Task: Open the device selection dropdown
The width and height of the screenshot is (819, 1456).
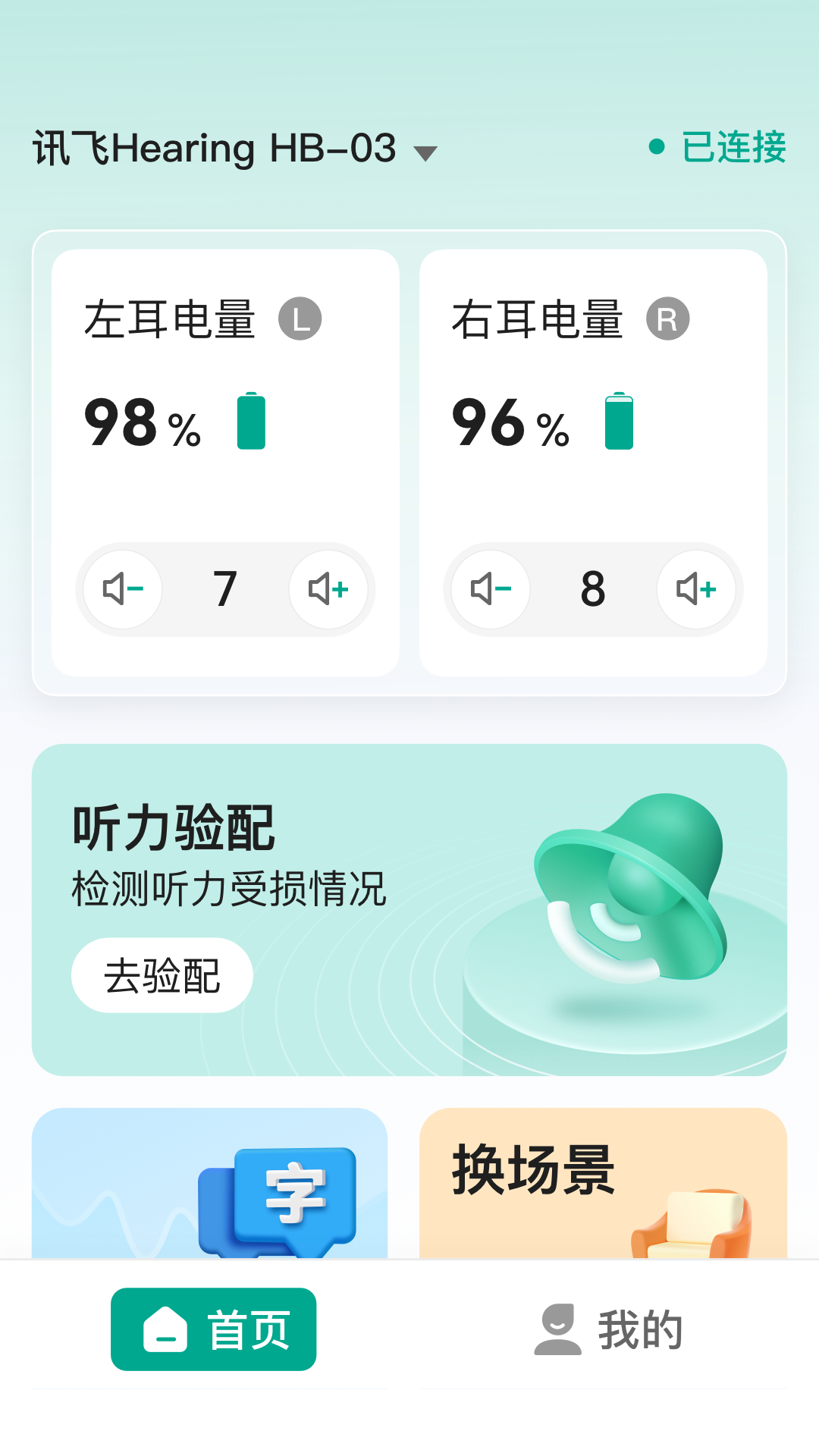Action: [425, 150]
